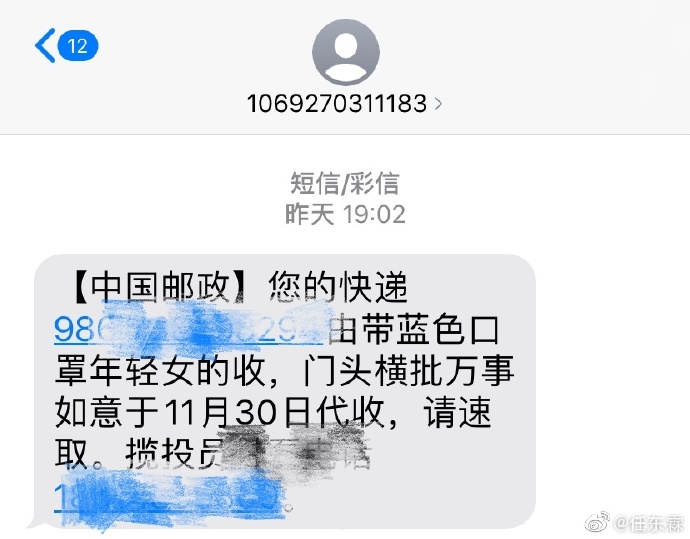Image resolution: width=690 pixels, height=539 pixels.
Task: Tap the underlined courier phone number
Action: point(170,496)
